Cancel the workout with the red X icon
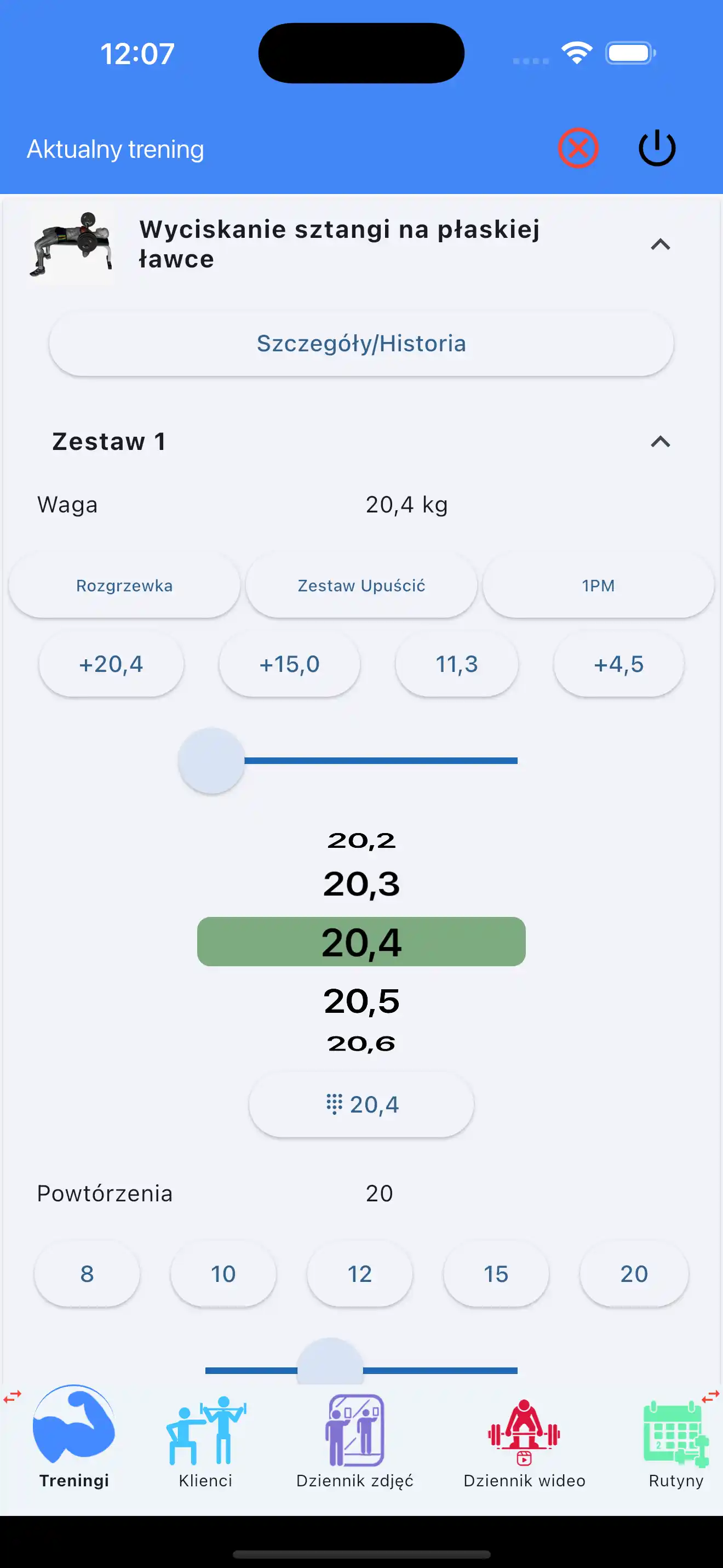723x1568 pixels. click(578, 147)
